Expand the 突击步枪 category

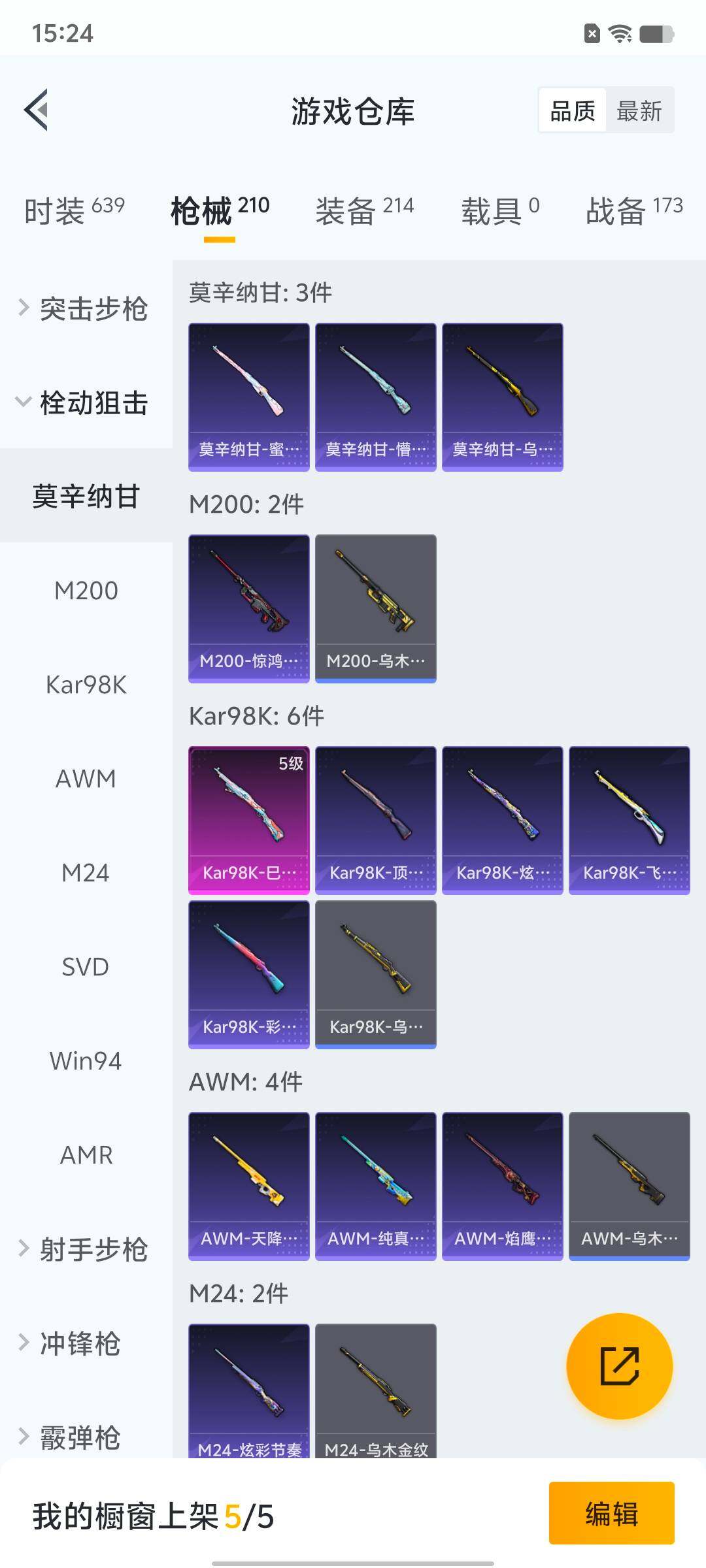click(85, 308)
